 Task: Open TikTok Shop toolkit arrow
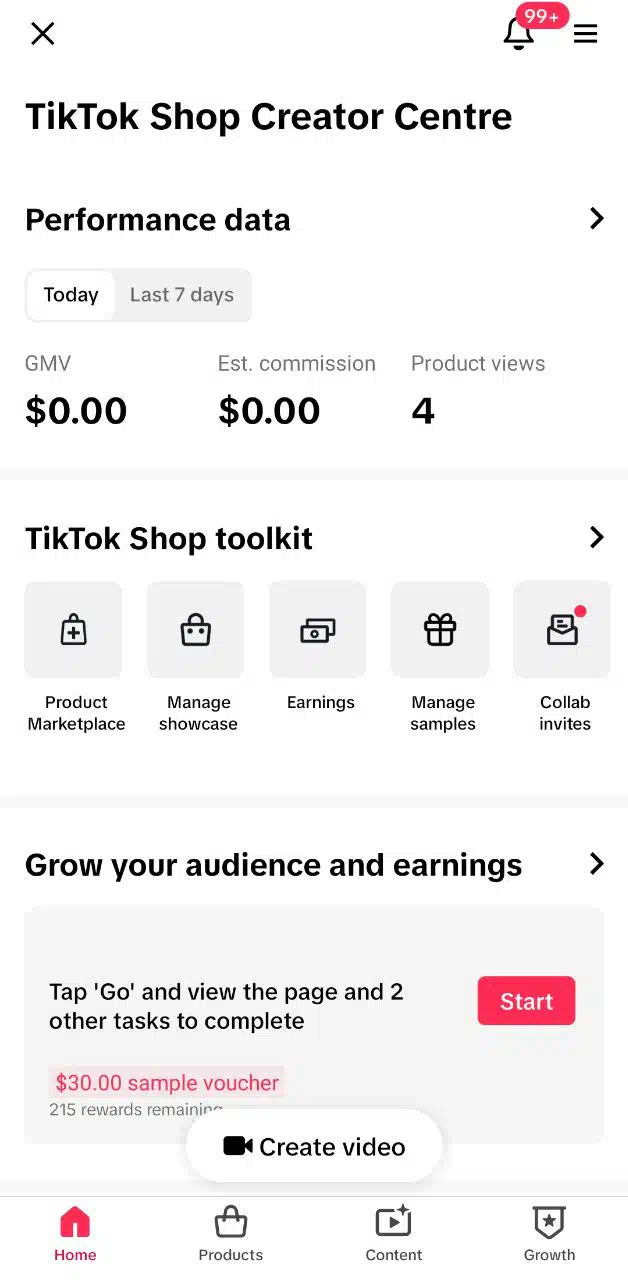597,537
